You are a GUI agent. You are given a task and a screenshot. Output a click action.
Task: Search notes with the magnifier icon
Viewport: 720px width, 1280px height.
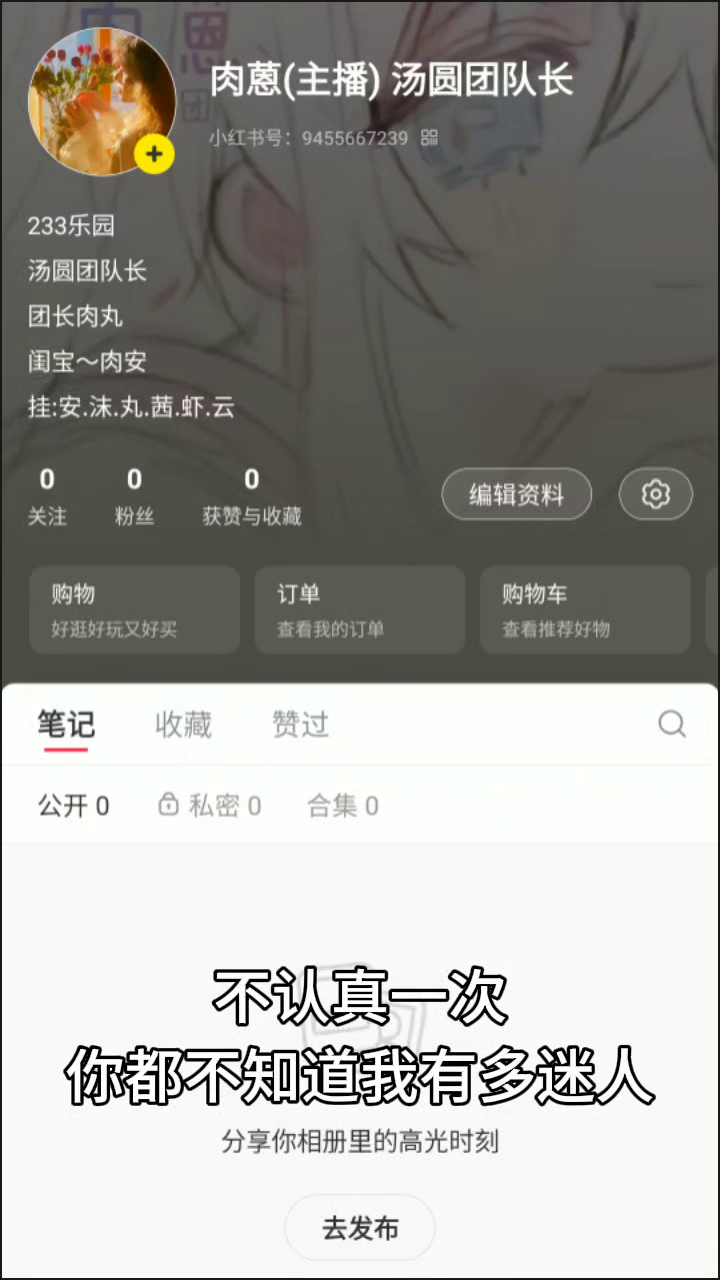[672, 724]
